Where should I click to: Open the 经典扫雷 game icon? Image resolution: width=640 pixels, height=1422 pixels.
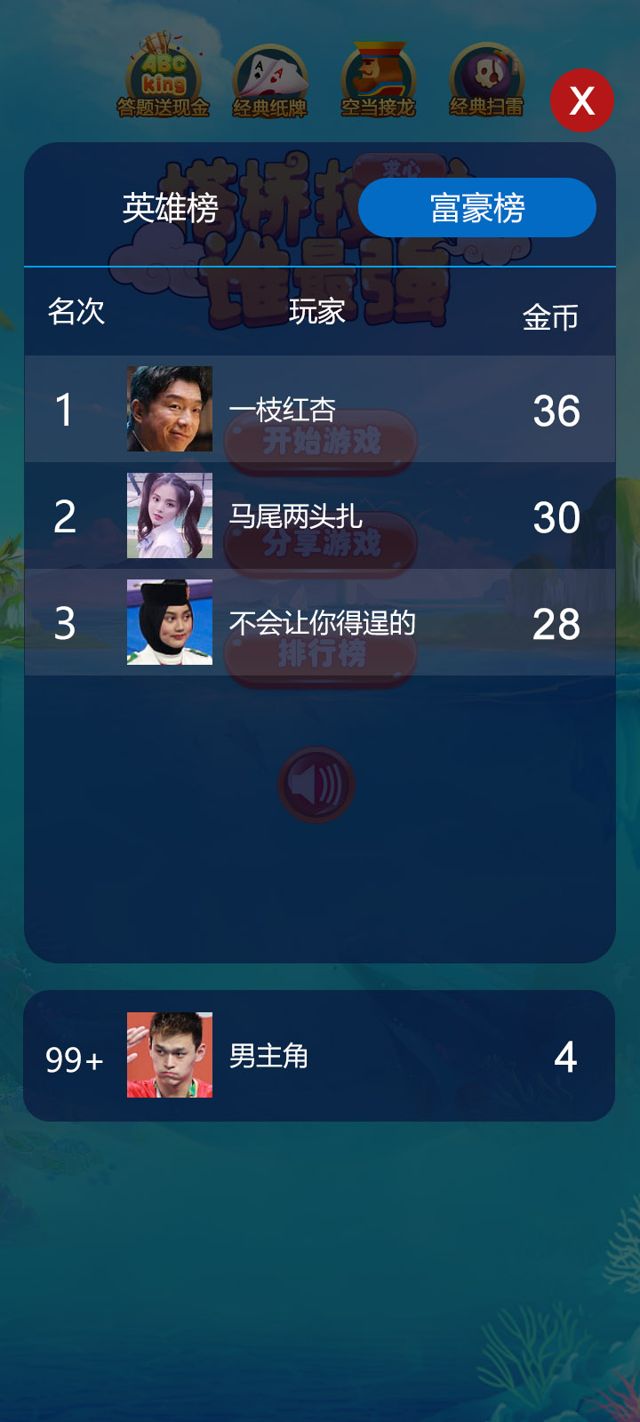click(x=486, y=80)
